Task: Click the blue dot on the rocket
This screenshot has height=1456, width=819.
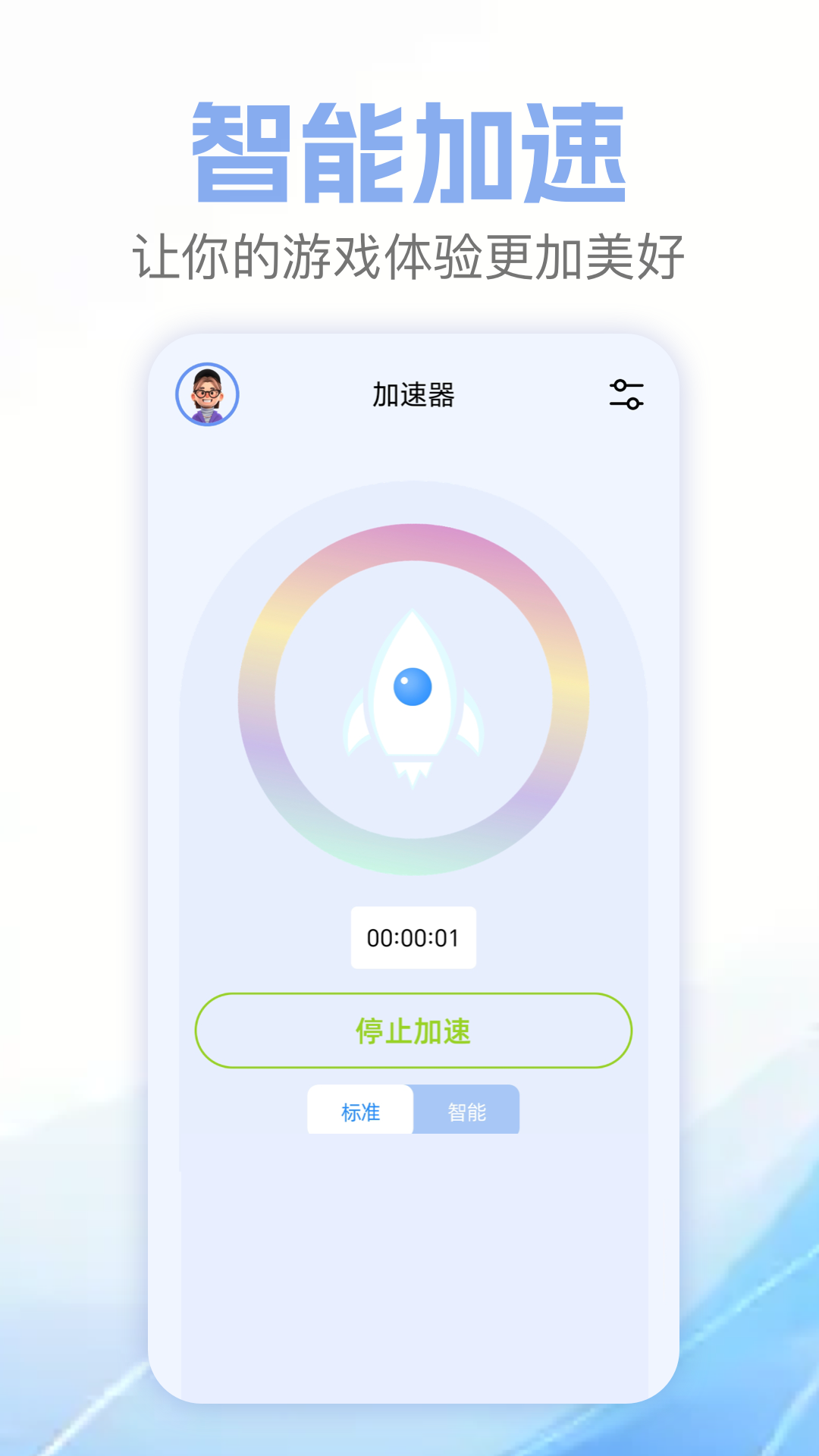Action: click(x=413, y=689)
